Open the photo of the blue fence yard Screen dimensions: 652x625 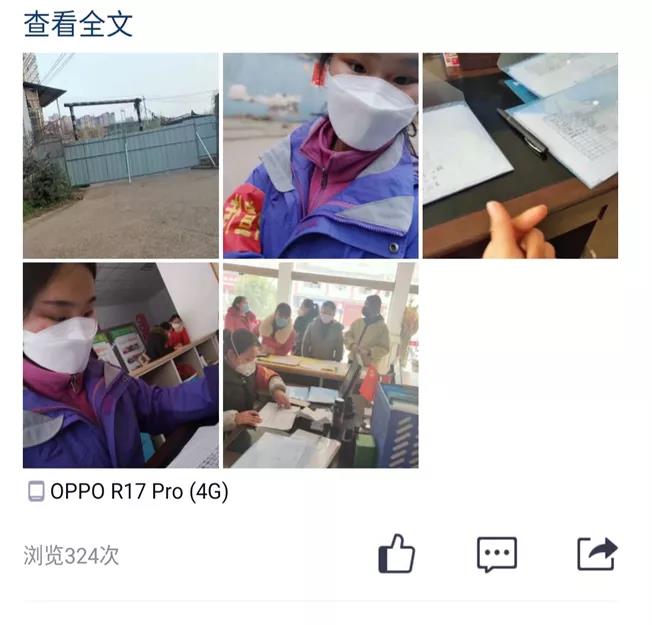(121, 156)
